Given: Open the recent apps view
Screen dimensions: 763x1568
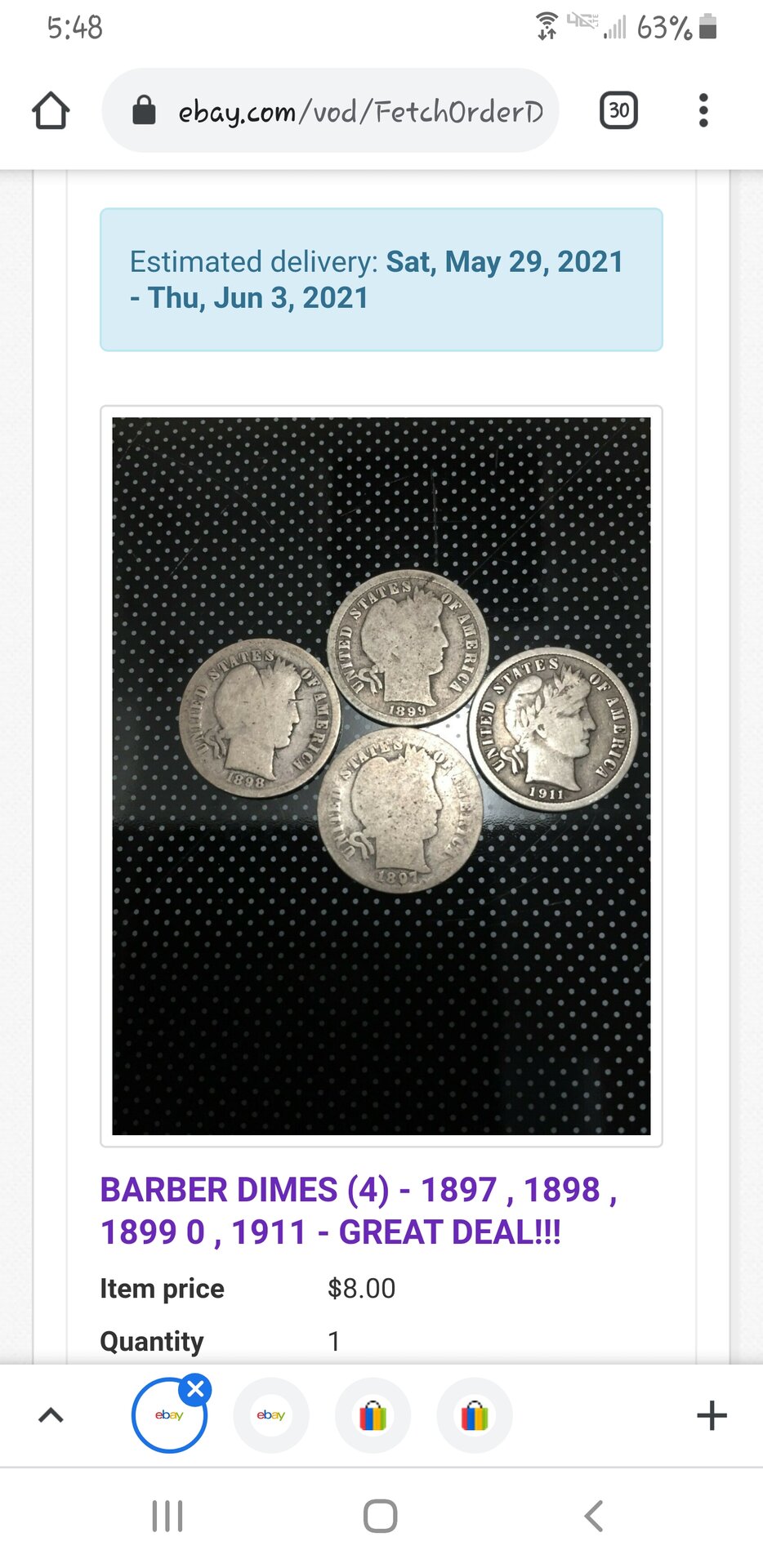Looking at the screenshot, I should 167,1517.
